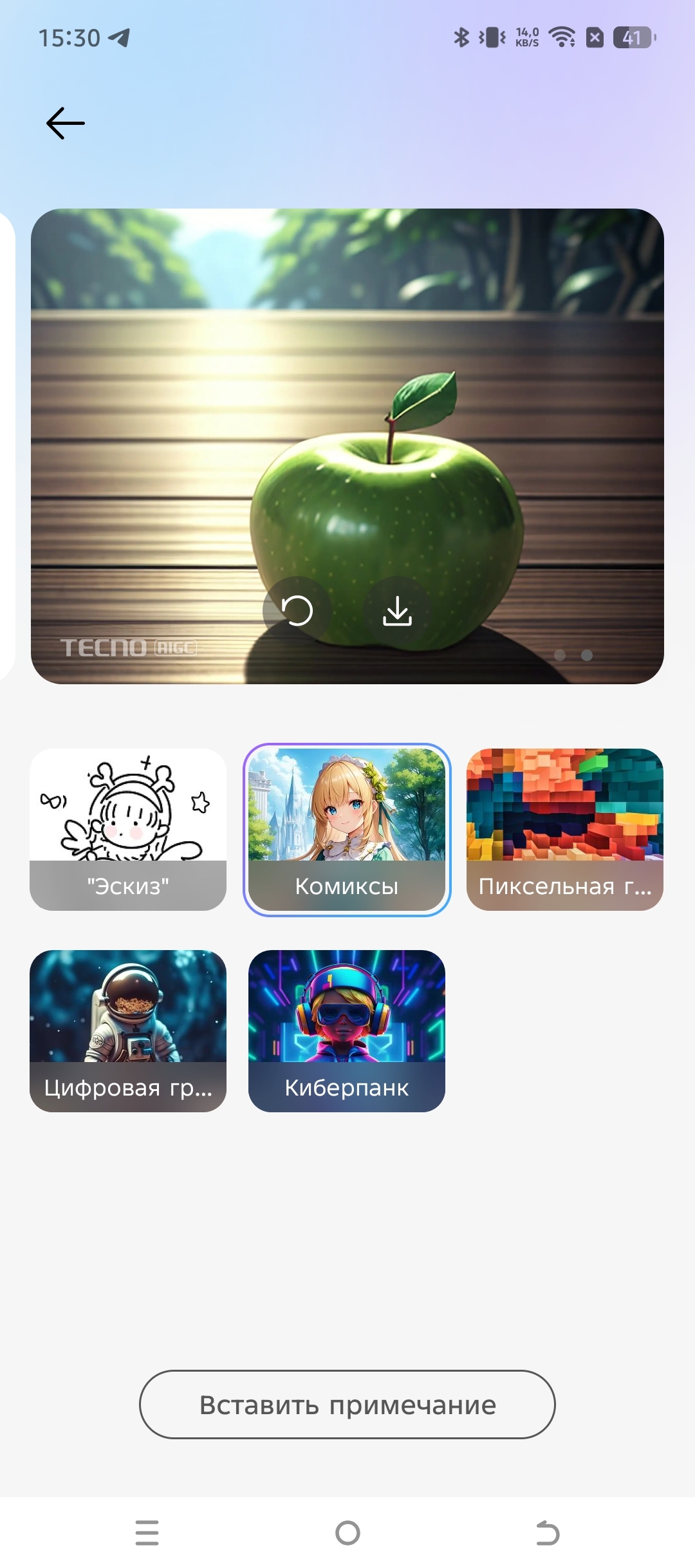Regenerate the apple image
Screen dimensions: 695x1568
tap(297, 610)
